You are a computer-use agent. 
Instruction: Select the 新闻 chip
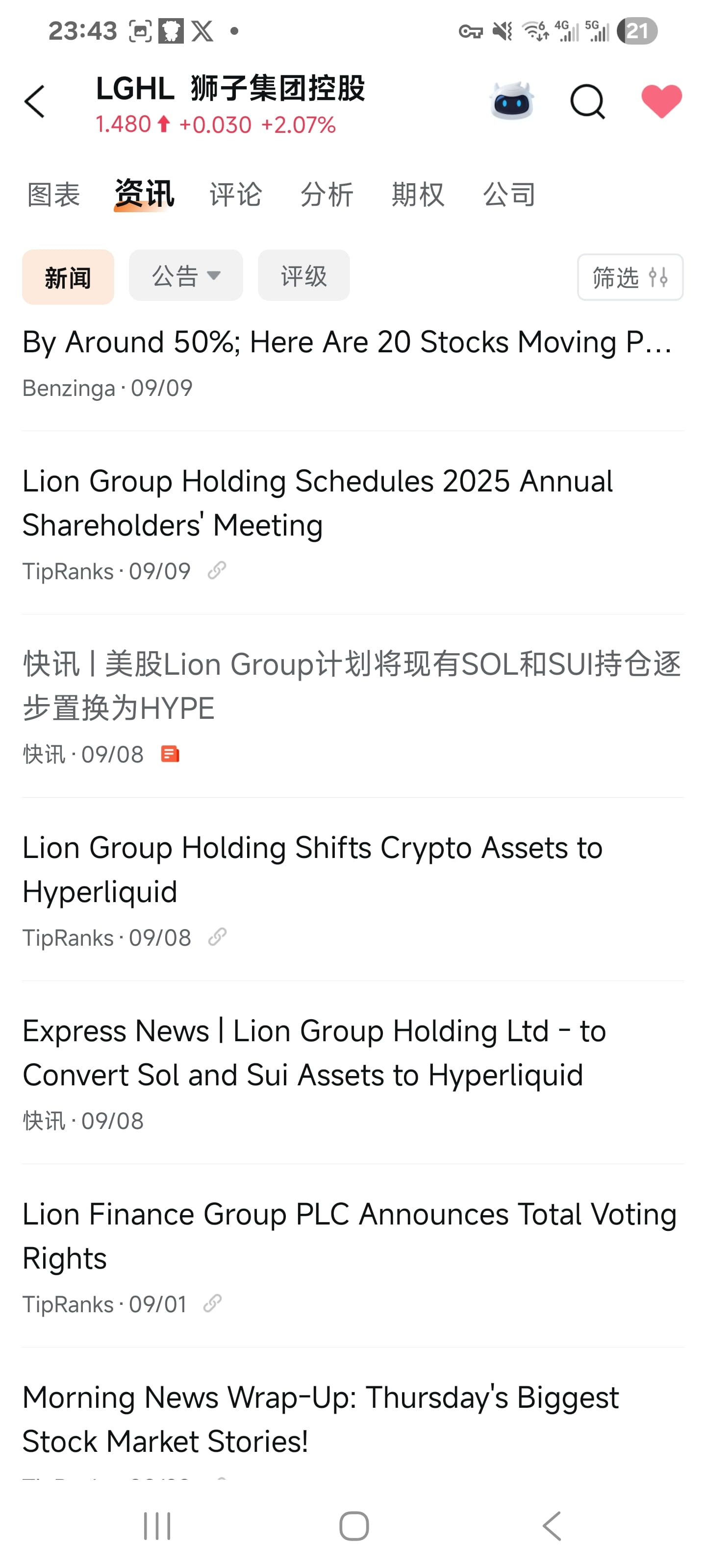(x=68, y=277)
